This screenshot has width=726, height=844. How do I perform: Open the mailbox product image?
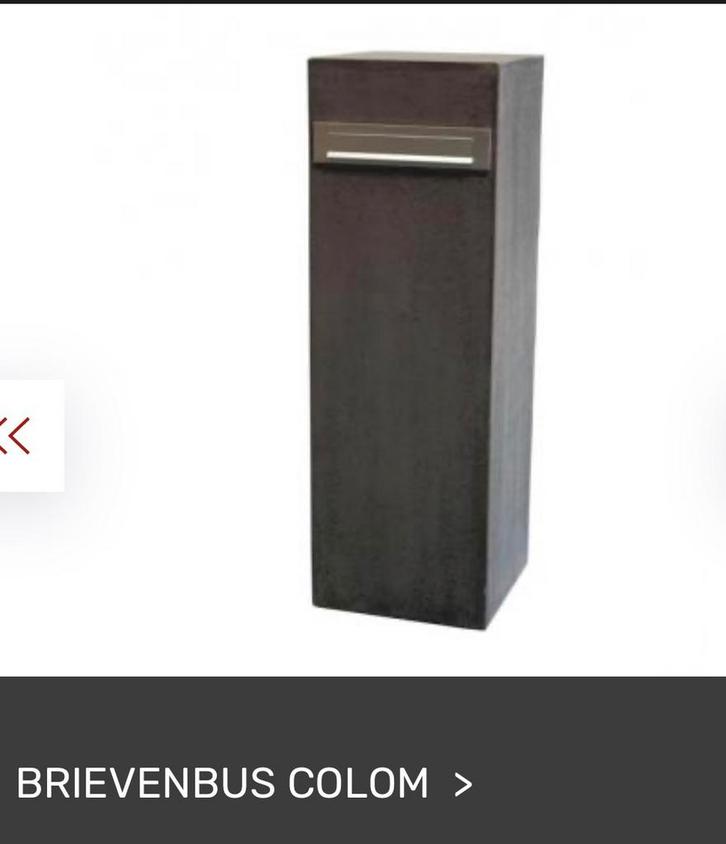[424, 340]
